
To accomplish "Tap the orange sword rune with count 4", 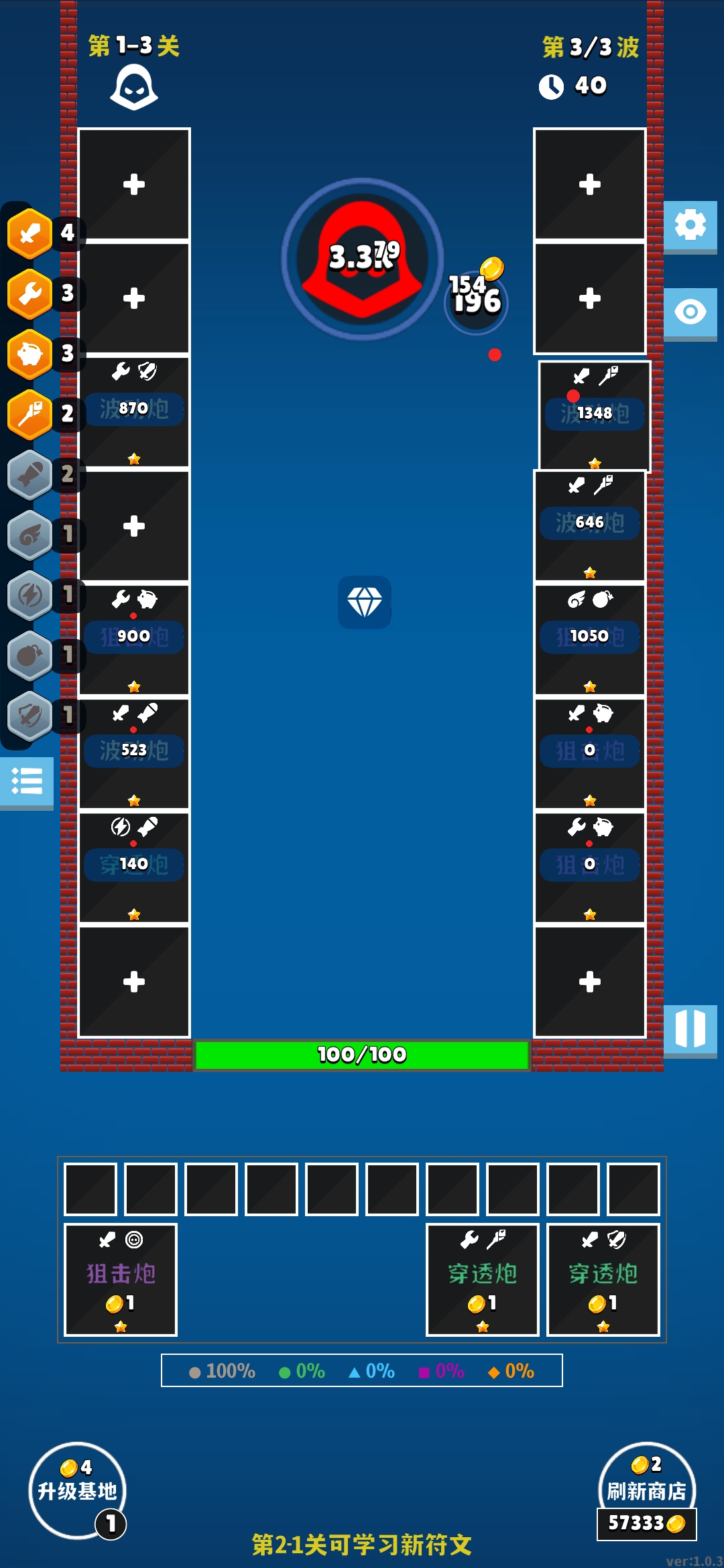I will point(30,233).
